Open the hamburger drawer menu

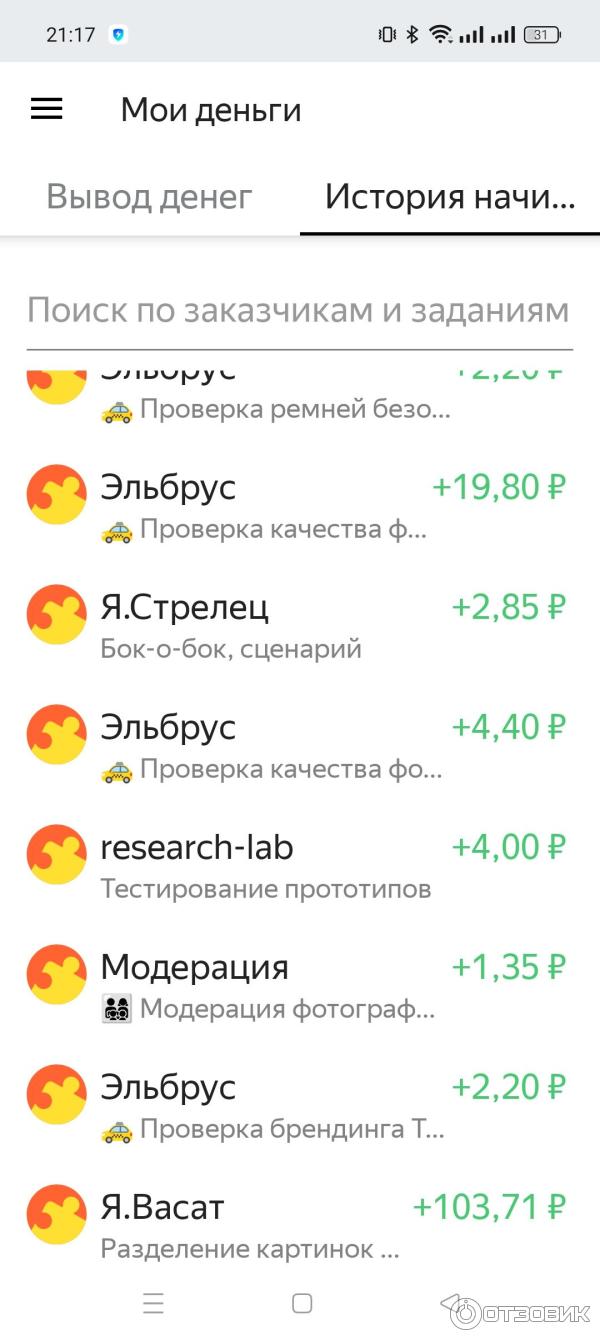pyautogui.click(x=47, y=109)
